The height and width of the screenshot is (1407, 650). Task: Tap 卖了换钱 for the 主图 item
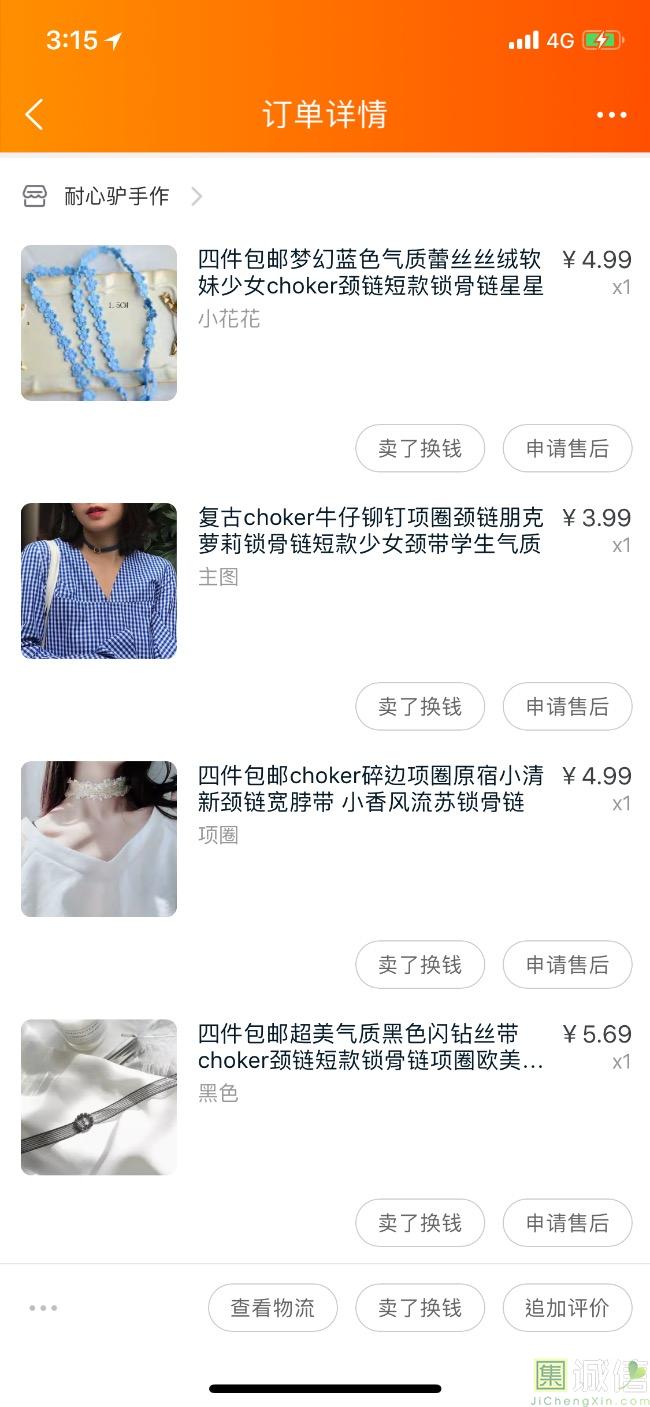click(x=420, y=706)
